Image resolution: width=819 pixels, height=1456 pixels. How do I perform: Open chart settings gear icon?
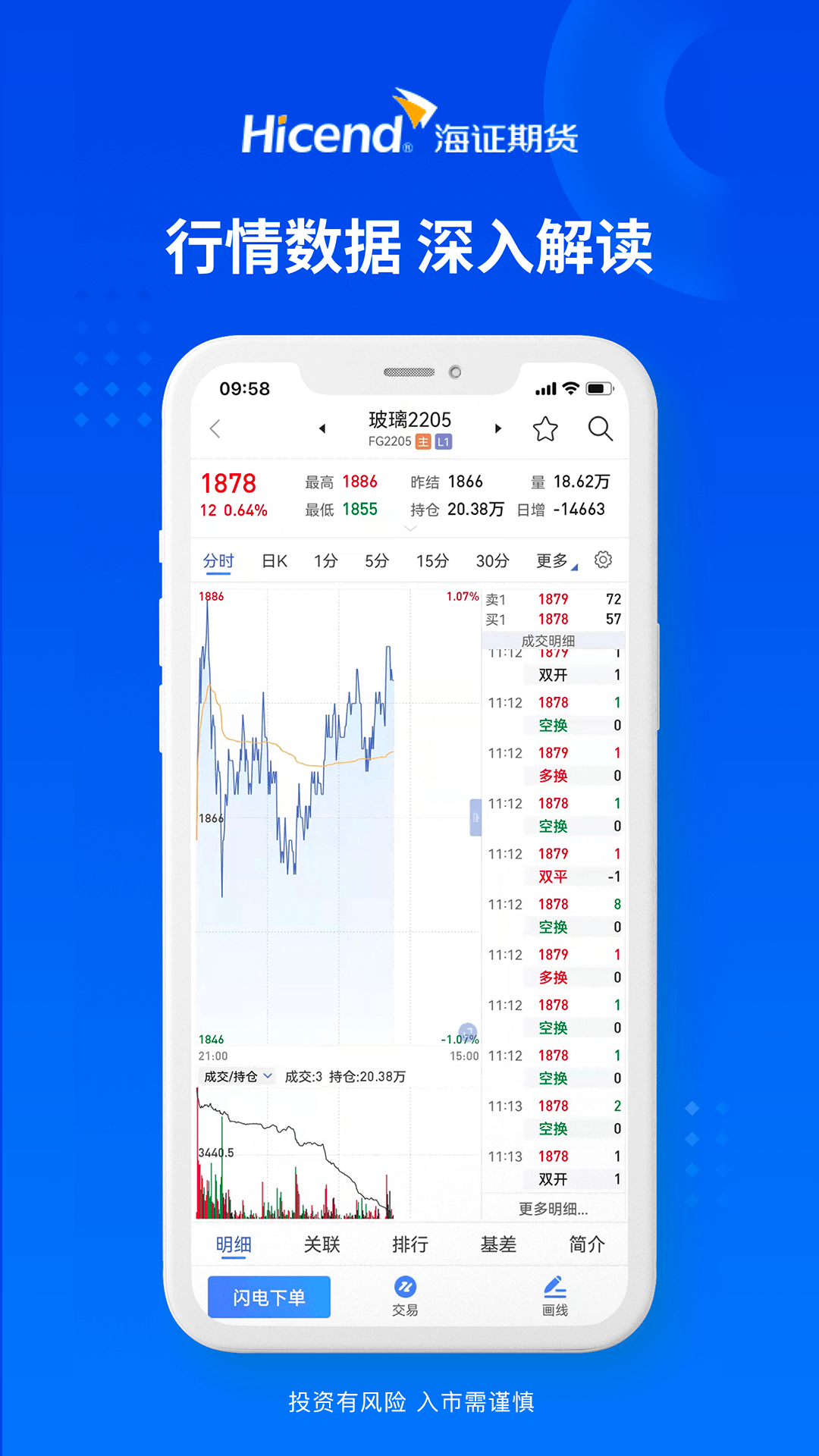point(603,560)
